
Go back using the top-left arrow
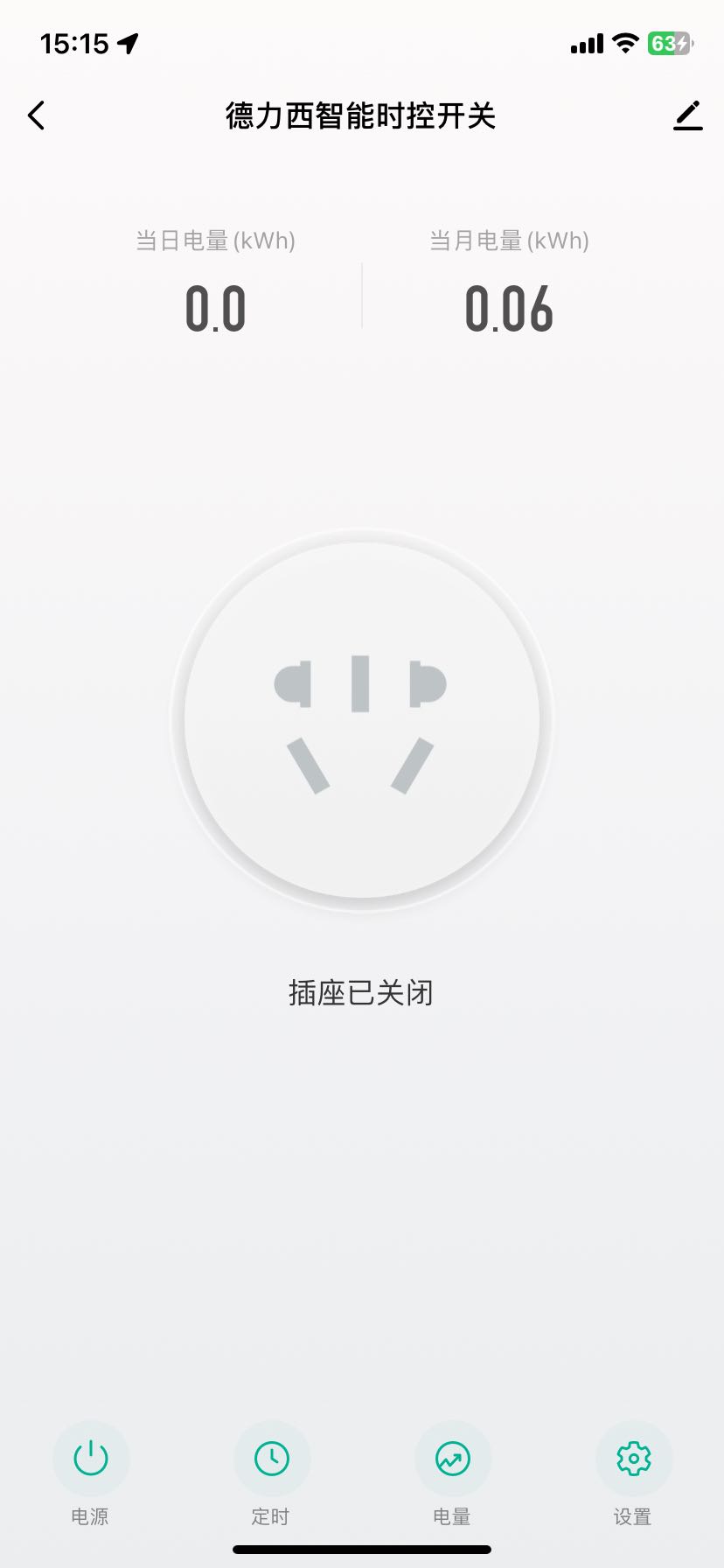(36, 115)
